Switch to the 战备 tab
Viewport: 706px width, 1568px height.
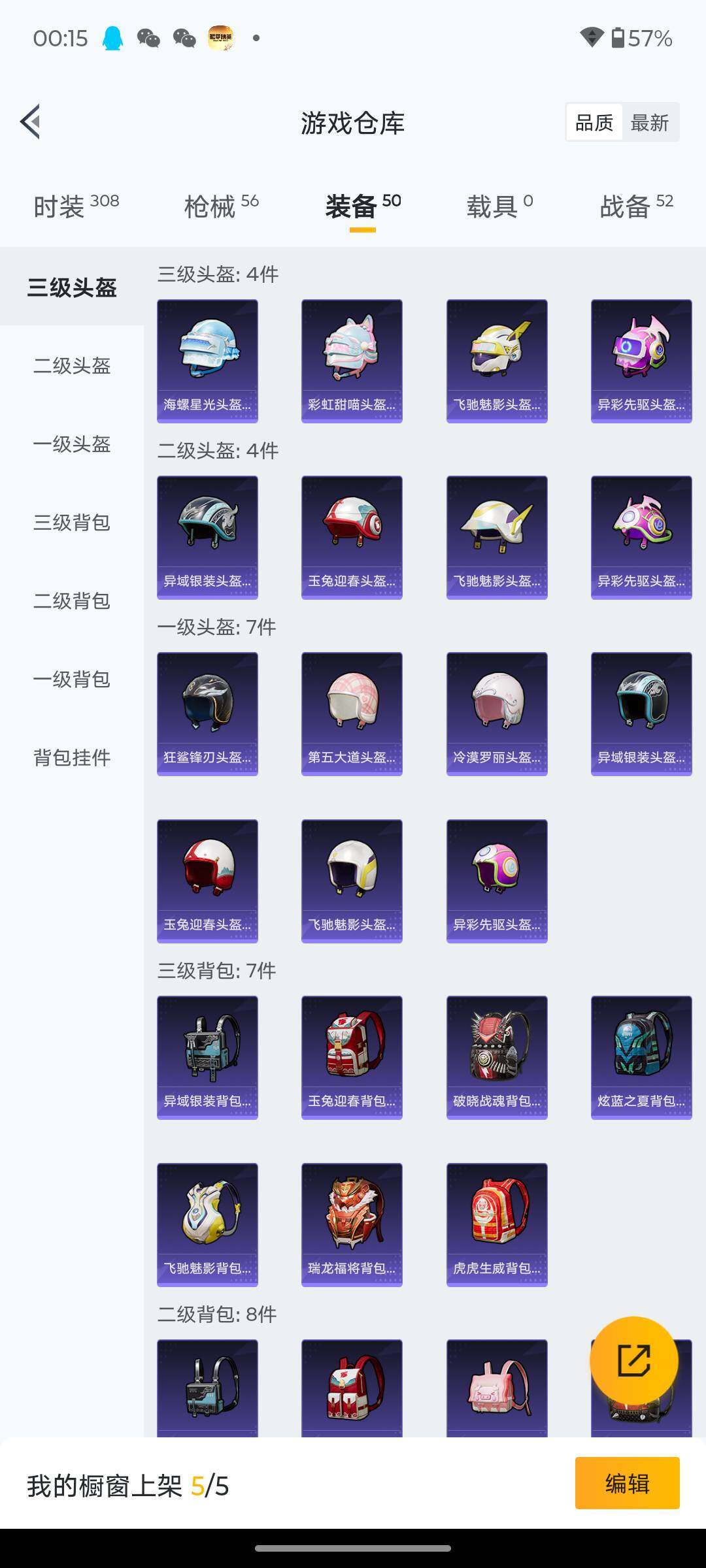(636, 206)
